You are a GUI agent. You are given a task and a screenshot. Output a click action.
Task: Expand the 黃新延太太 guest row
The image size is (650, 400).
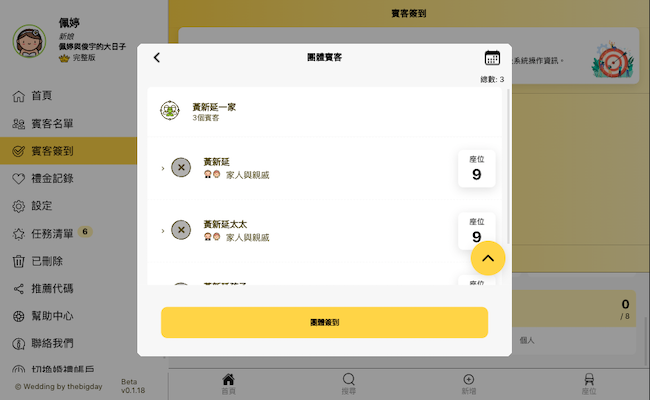(163, 230)
